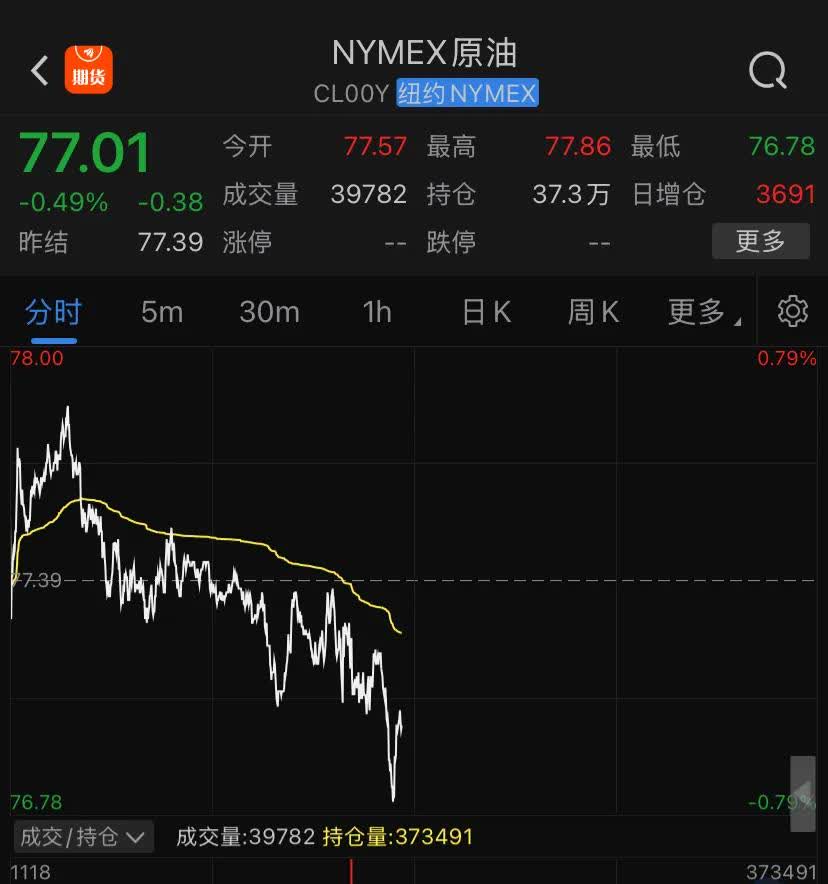Open the search magnifier icon
828x884 pixels.
pyautogui.click(x=766, y=70)
